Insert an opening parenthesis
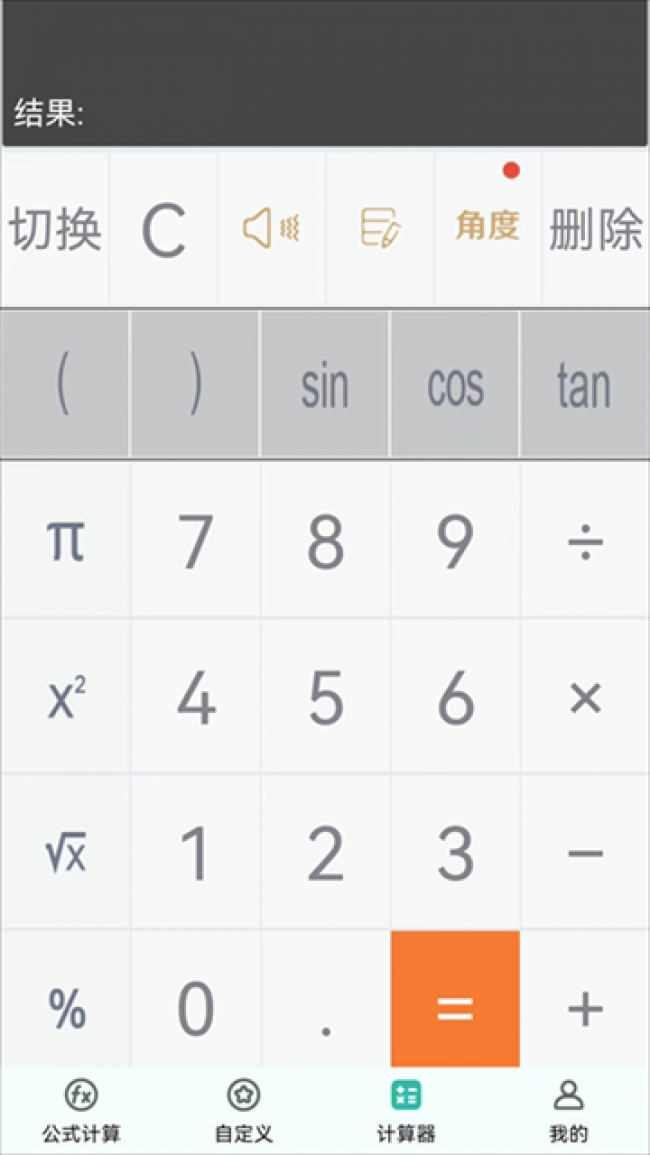Image resolution: width=650 pixels, height=1155 pixels. 65,386
